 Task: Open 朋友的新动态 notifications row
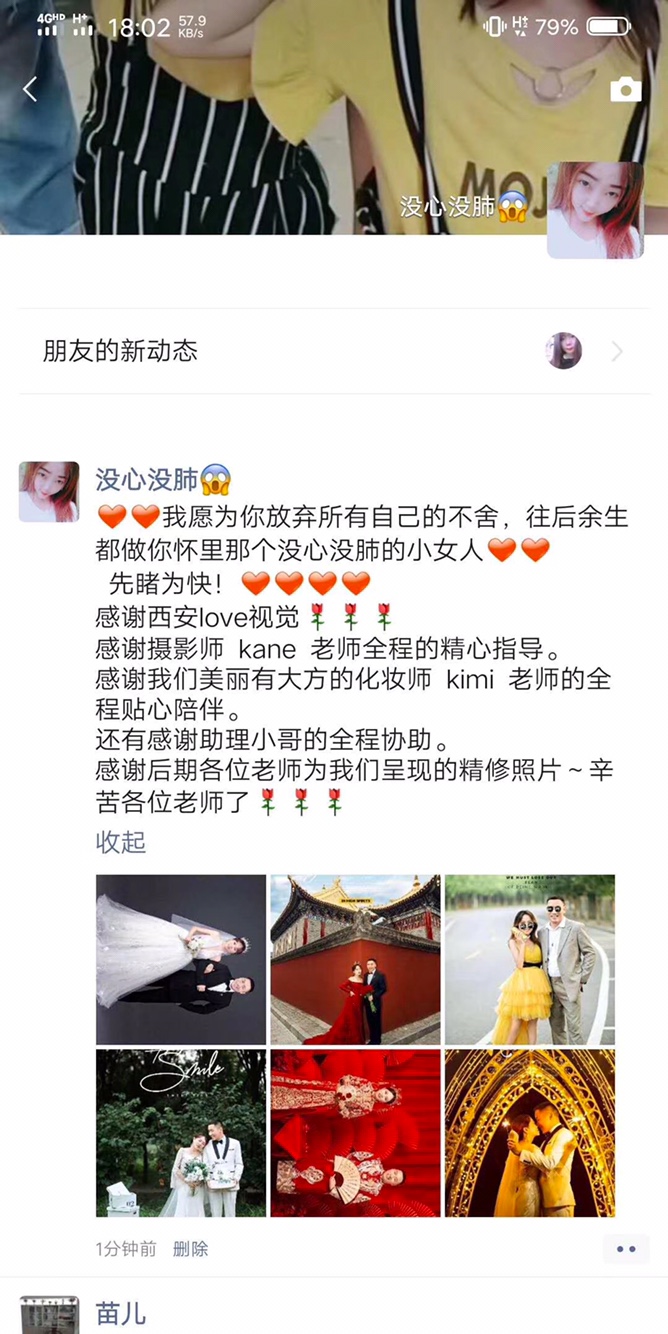tap(334, 351)
